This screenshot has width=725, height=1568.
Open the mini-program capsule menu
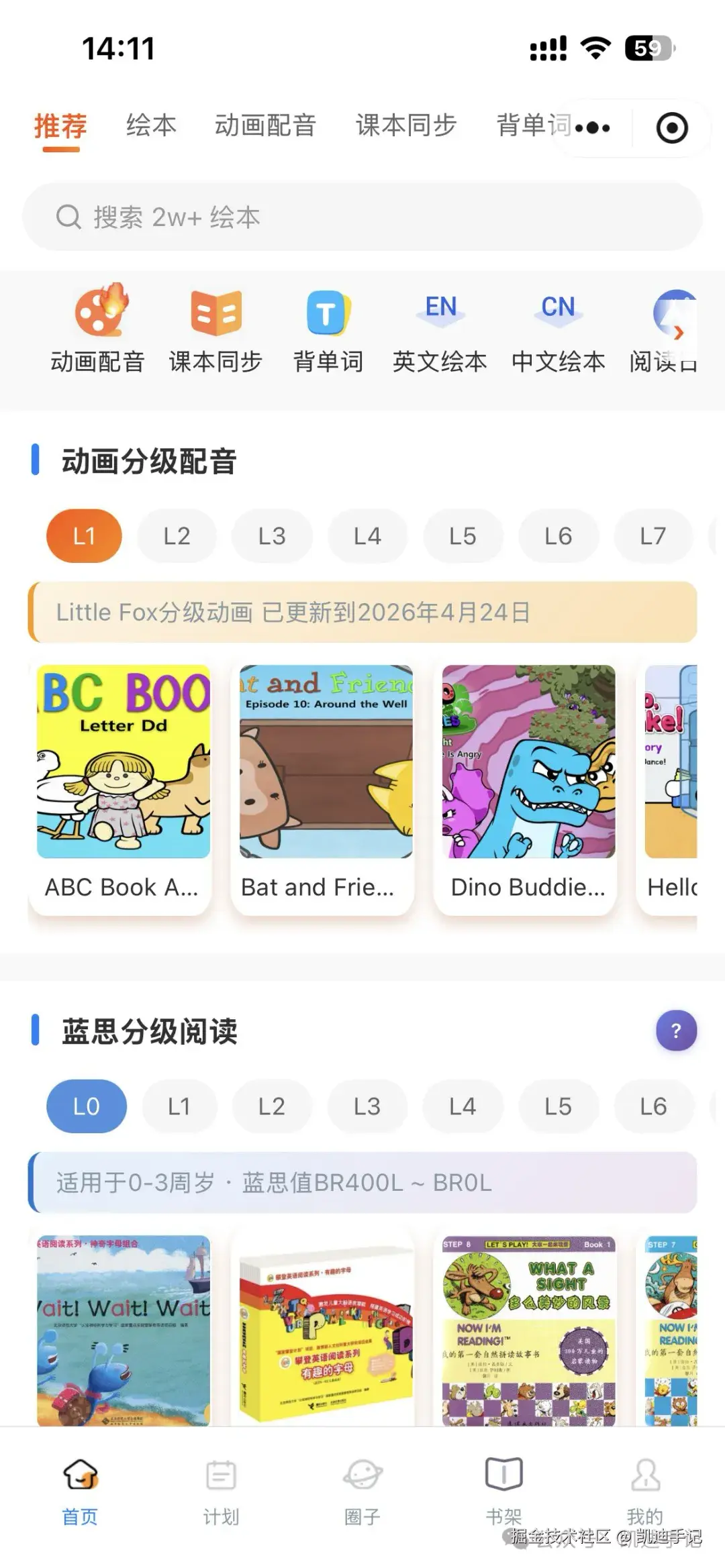coord(671,127)
